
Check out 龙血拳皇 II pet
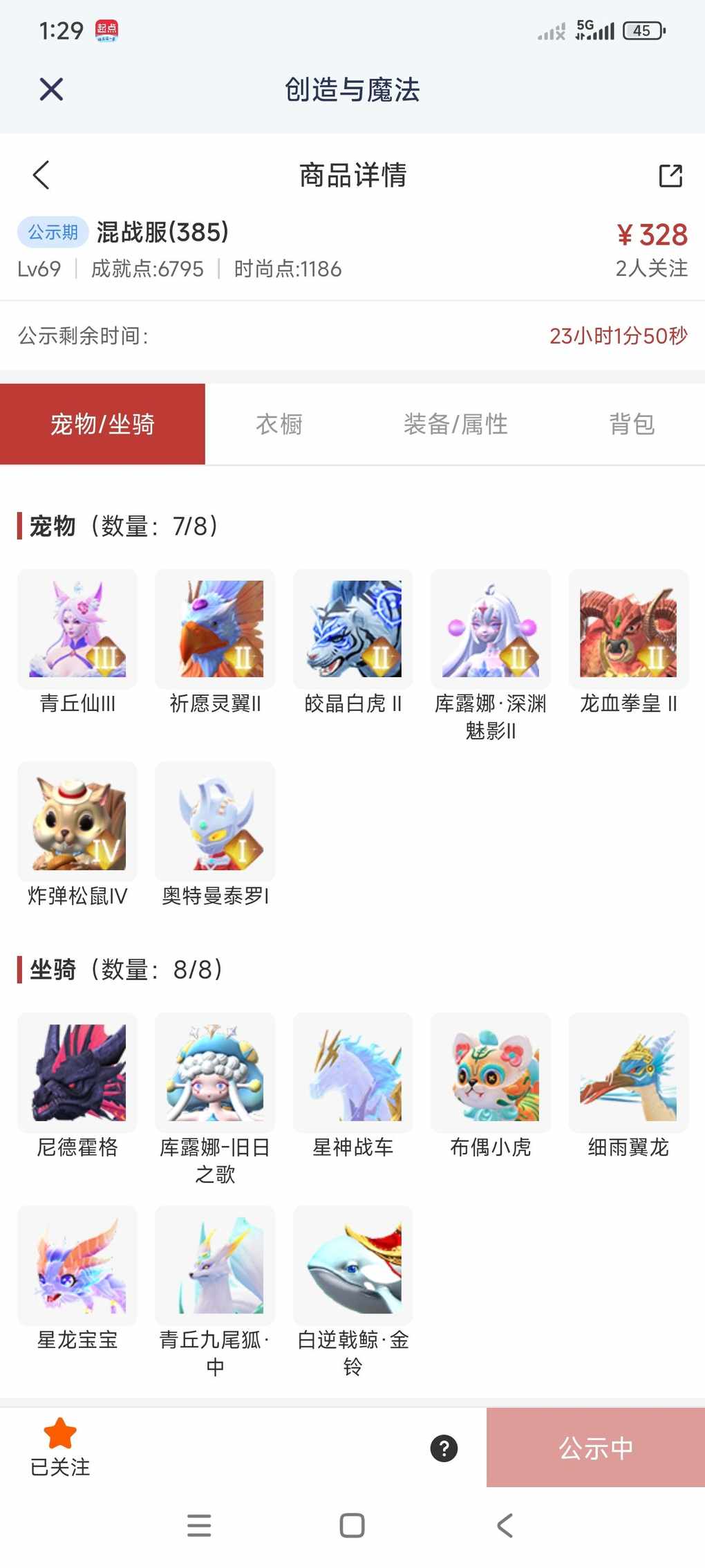pyautogui.click(x=628, y=629)
